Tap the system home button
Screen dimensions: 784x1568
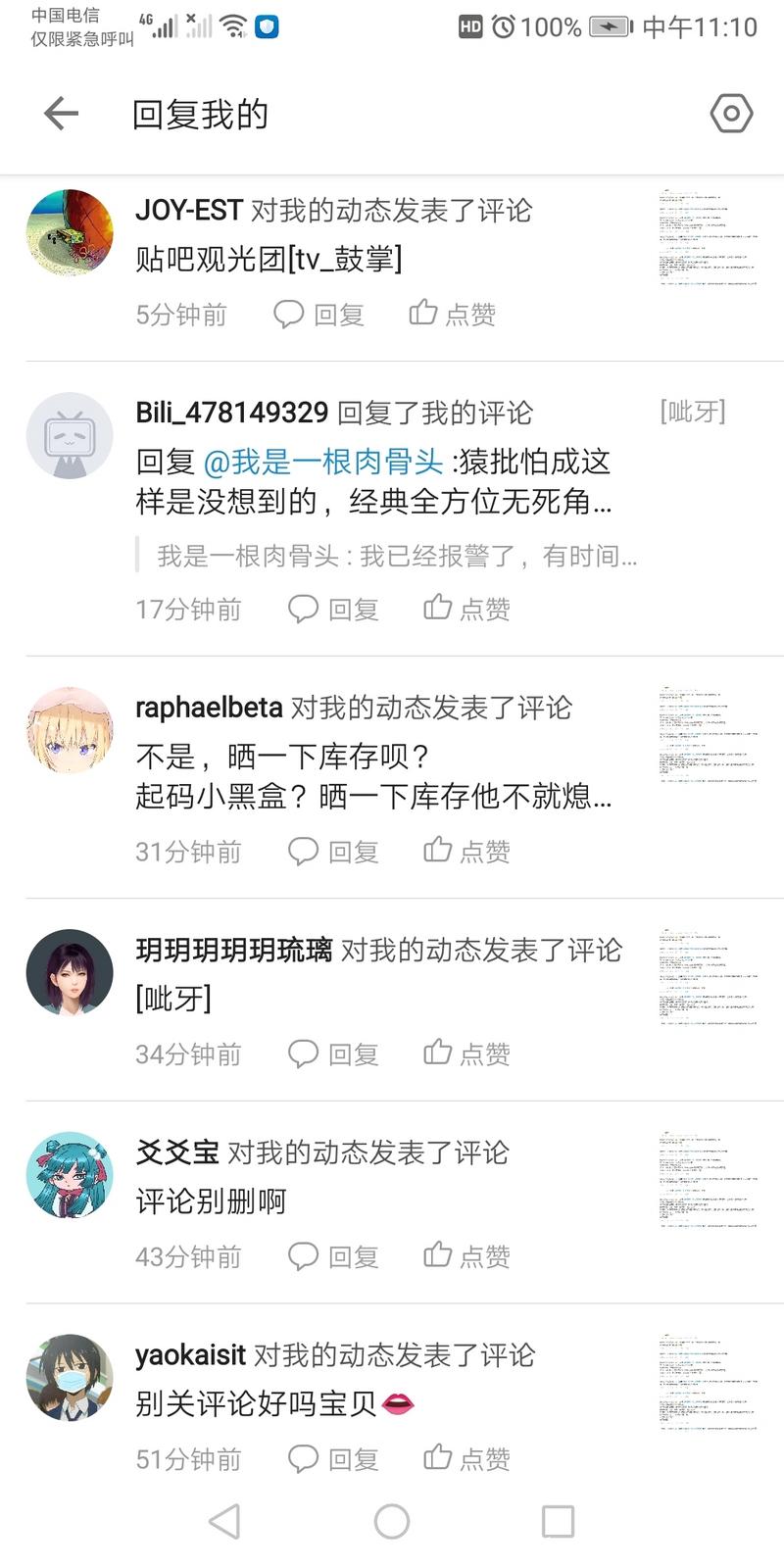[391, 1522]
